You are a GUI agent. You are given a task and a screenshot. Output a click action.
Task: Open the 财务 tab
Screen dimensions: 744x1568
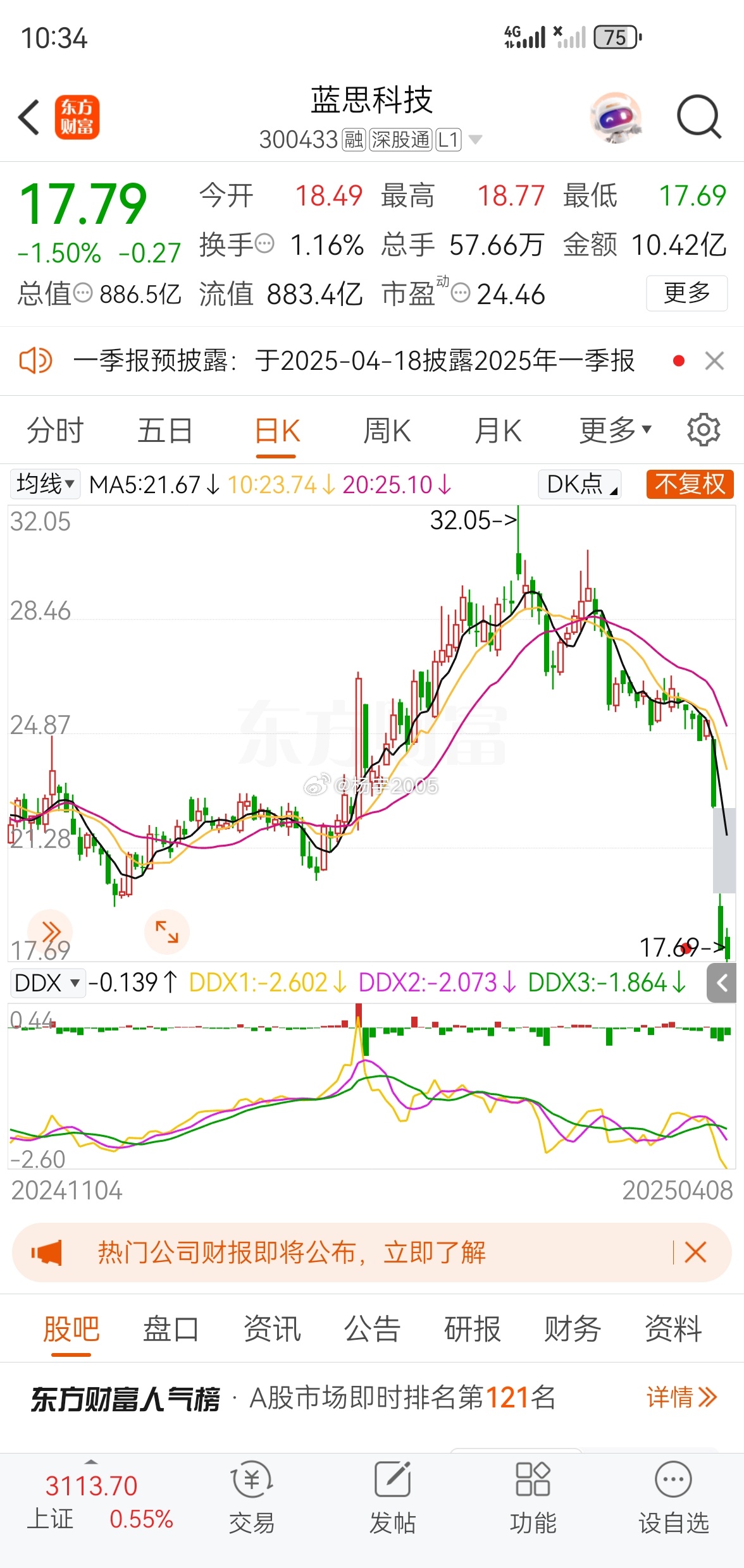(x=573, y=1328)
